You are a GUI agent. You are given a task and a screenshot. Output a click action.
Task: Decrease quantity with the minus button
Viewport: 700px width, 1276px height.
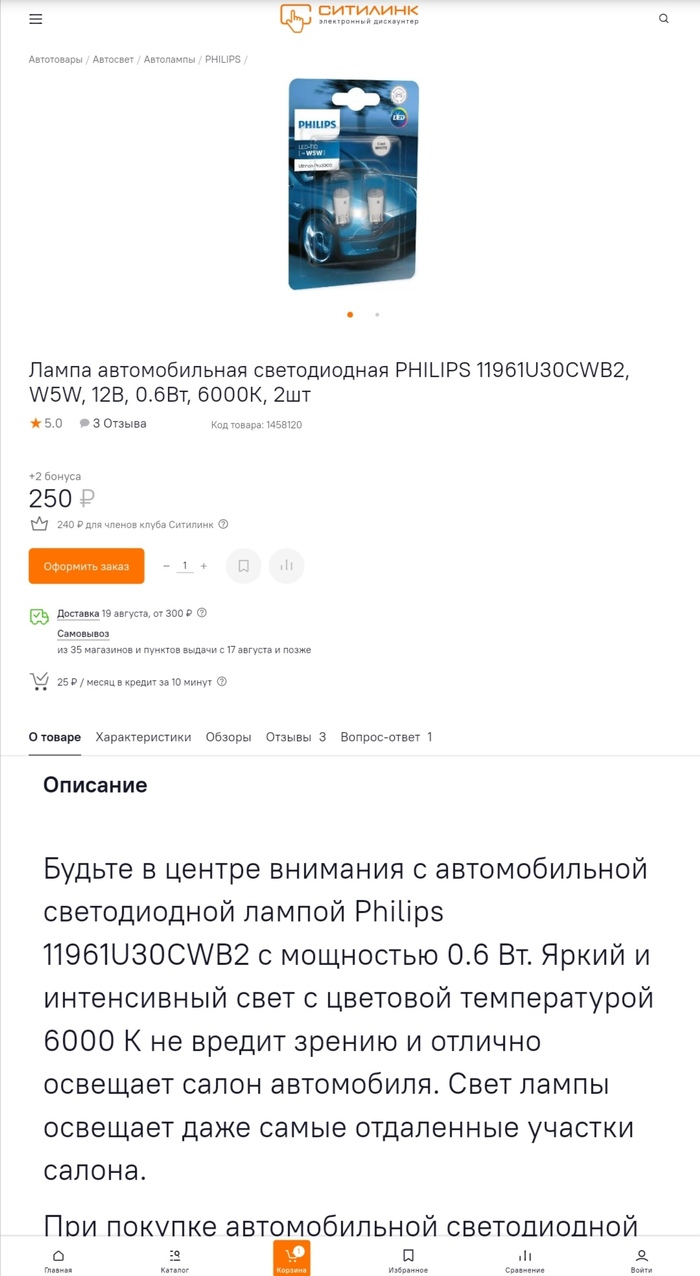(166, 566)
